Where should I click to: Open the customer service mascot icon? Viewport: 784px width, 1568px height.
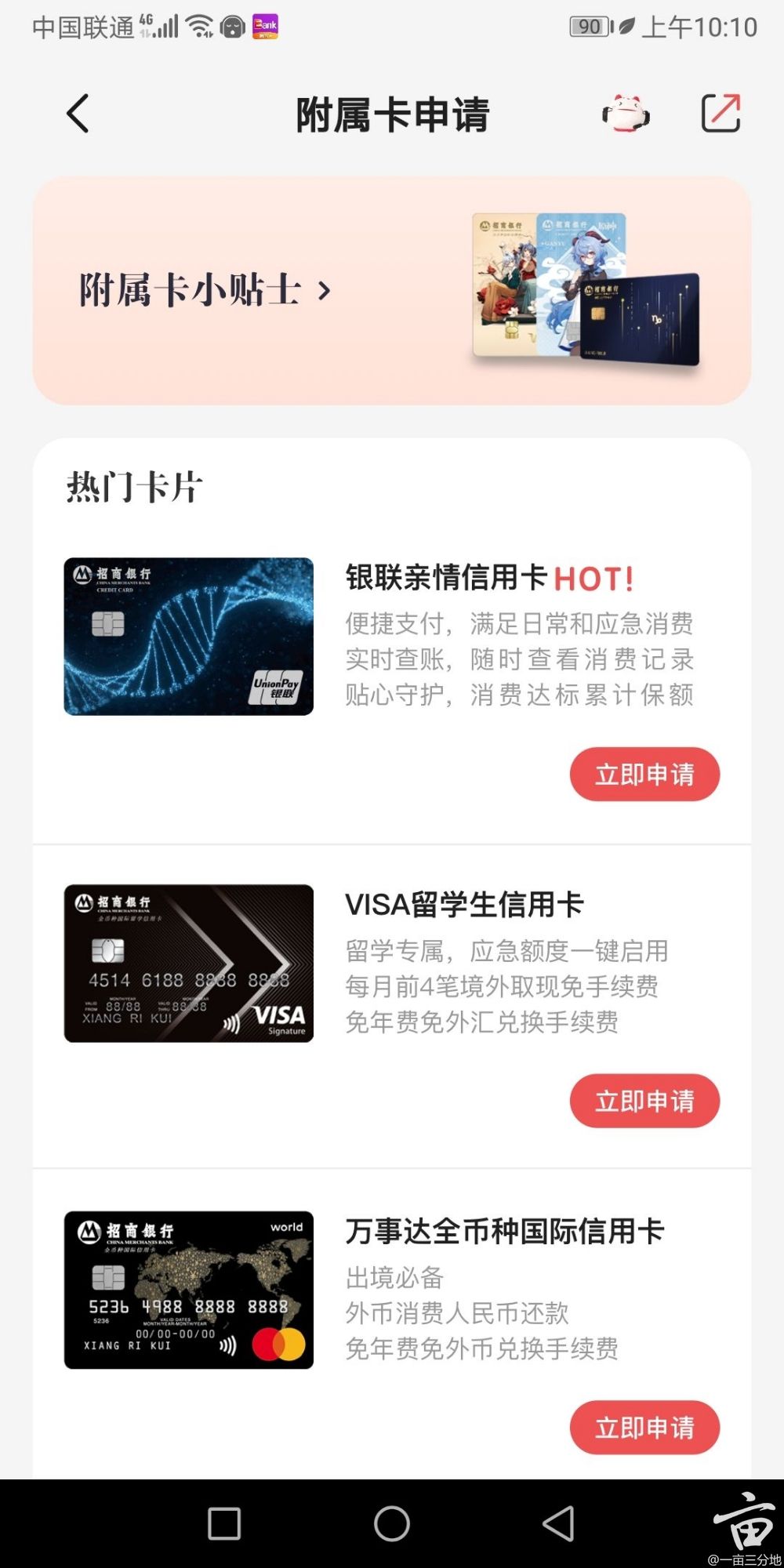(626, 114)
